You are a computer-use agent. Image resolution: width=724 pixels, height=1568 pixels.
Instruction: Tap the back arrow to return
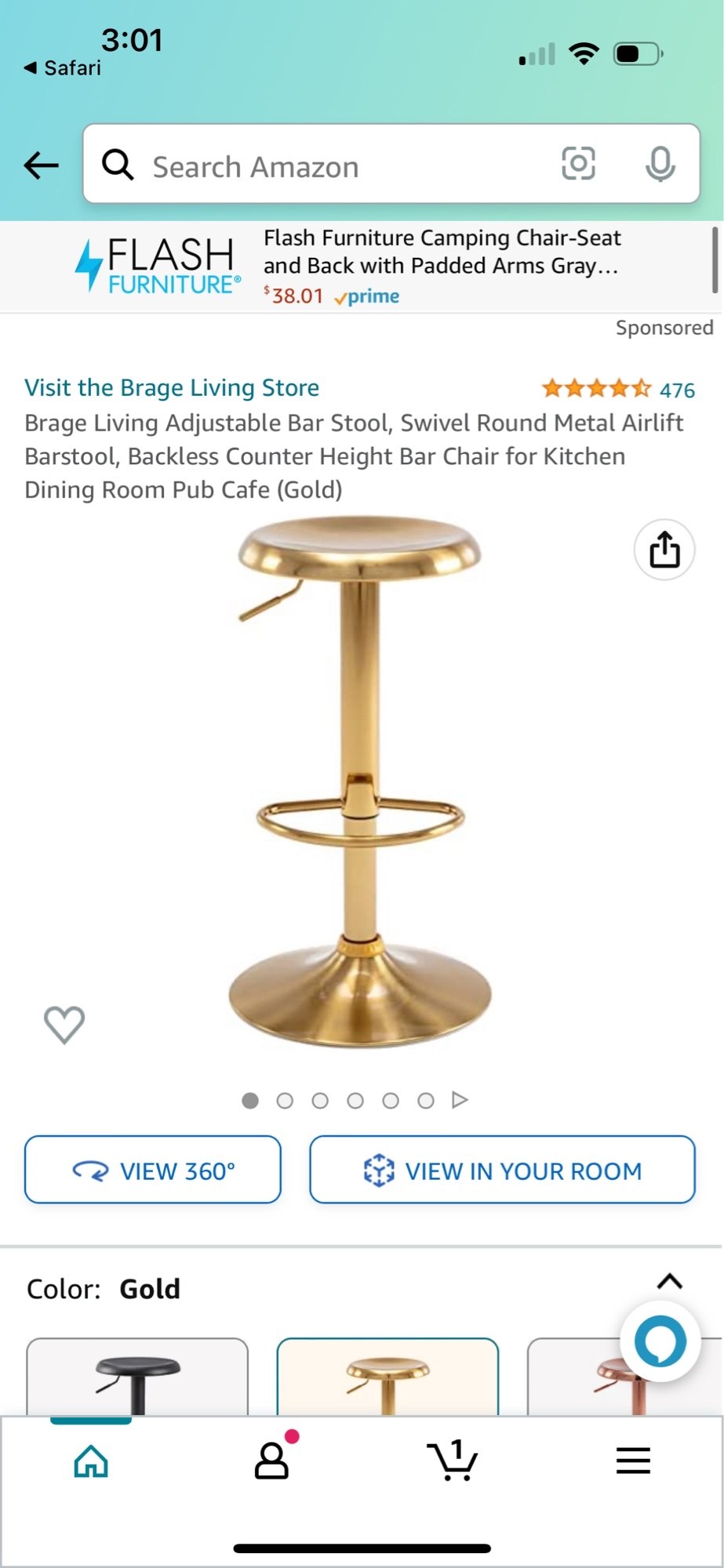pos(40,165)
